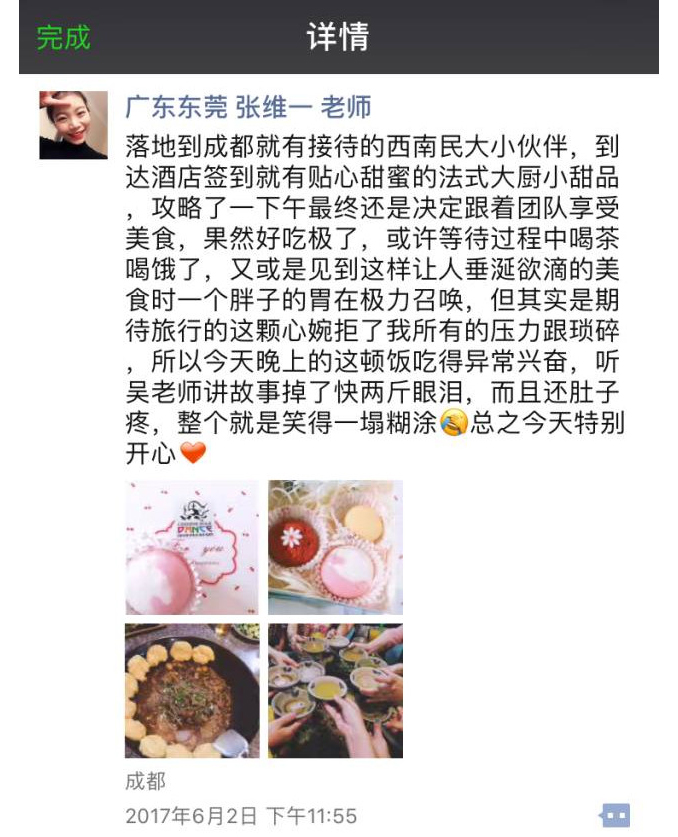View the pink dessert with logo card photo
Image resolution: width=678 pixels, height=837 pixels.
(191, 547)
